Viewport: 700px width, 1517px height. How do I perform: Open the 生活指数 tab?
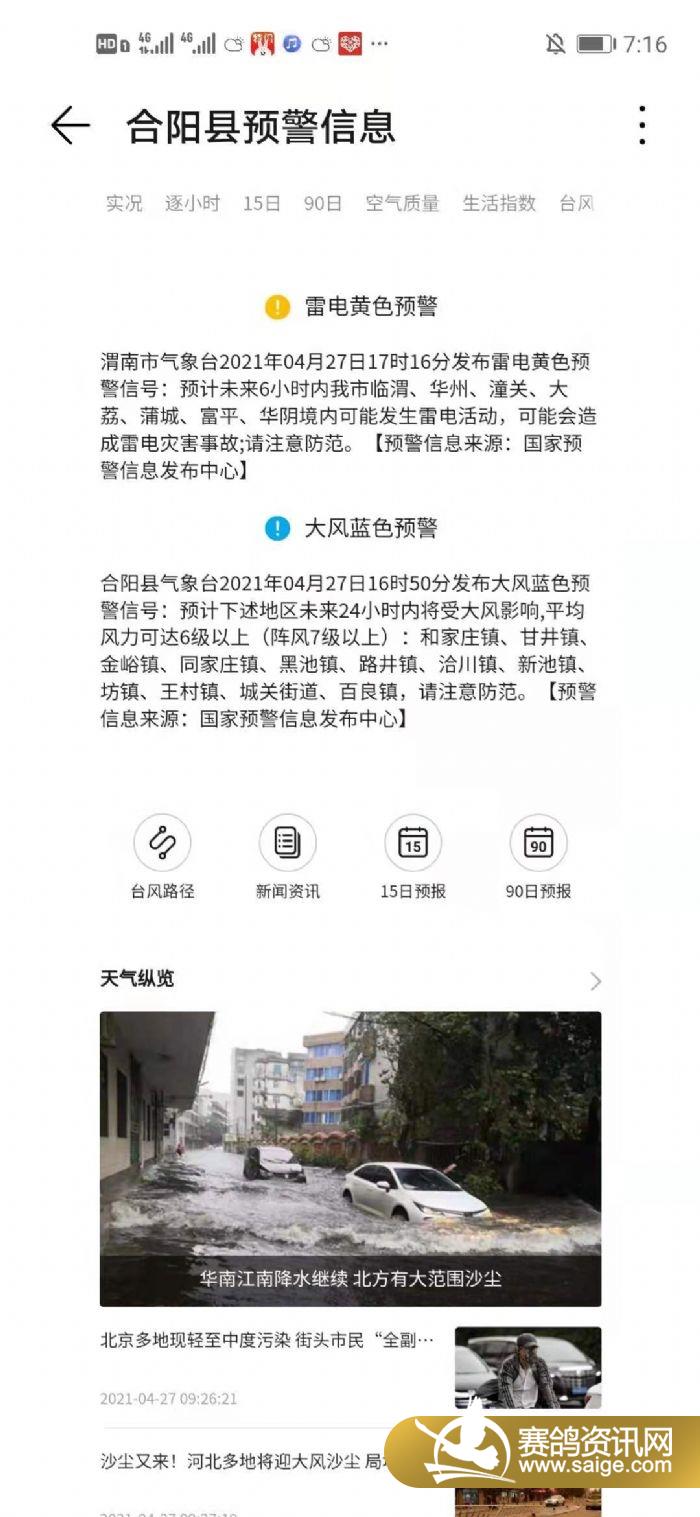499,203
